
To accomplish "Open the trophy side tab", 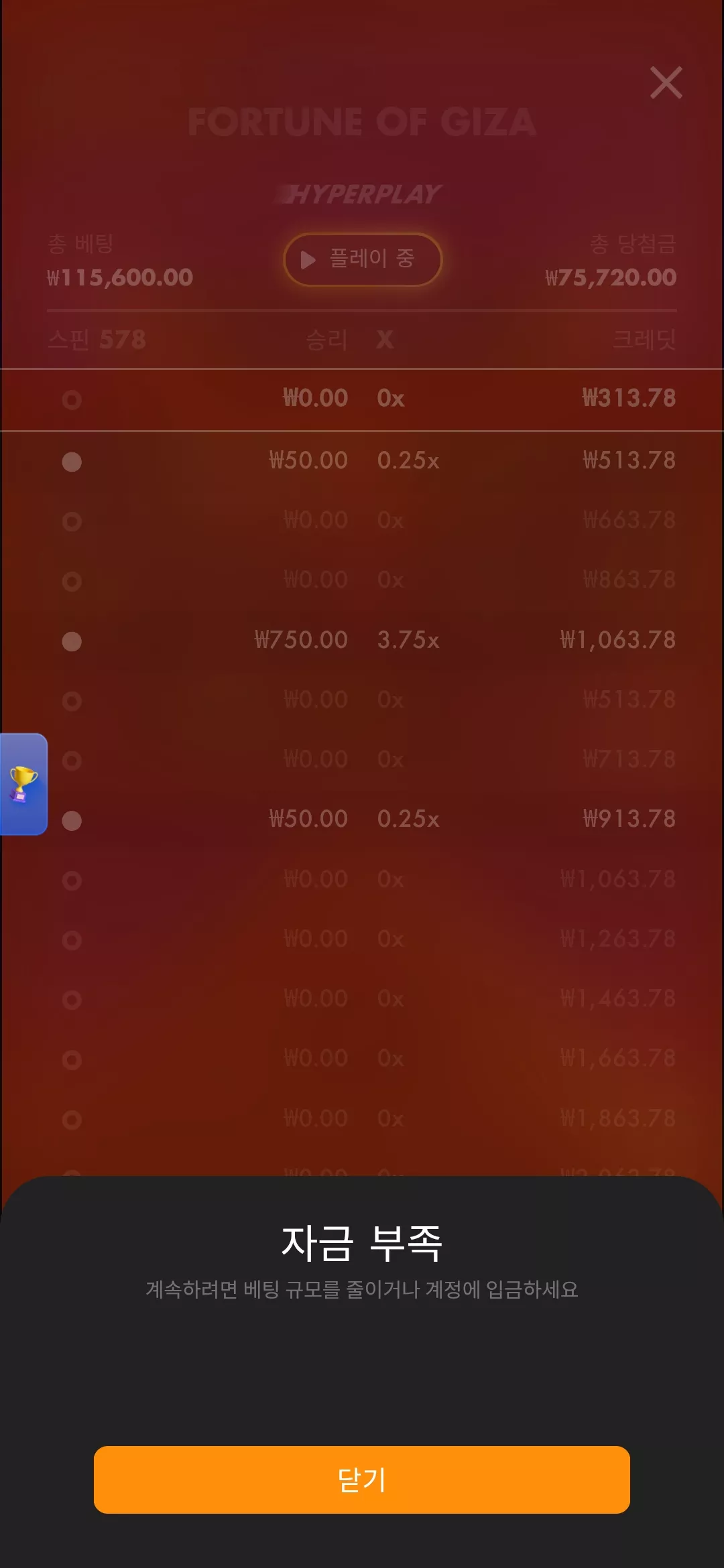I will 23,784.
